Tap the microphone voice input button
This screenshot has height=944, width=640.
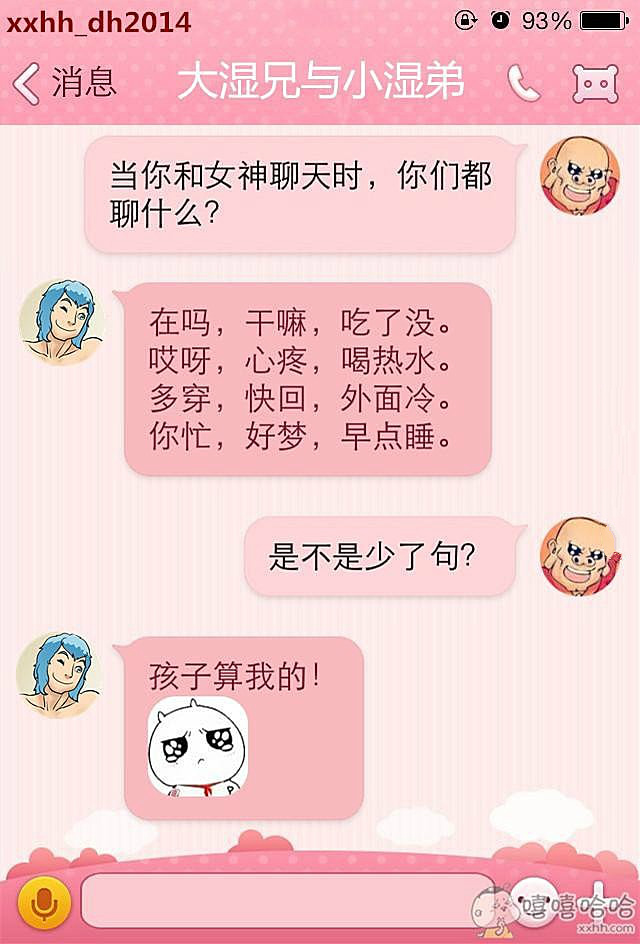click(42, 904)
